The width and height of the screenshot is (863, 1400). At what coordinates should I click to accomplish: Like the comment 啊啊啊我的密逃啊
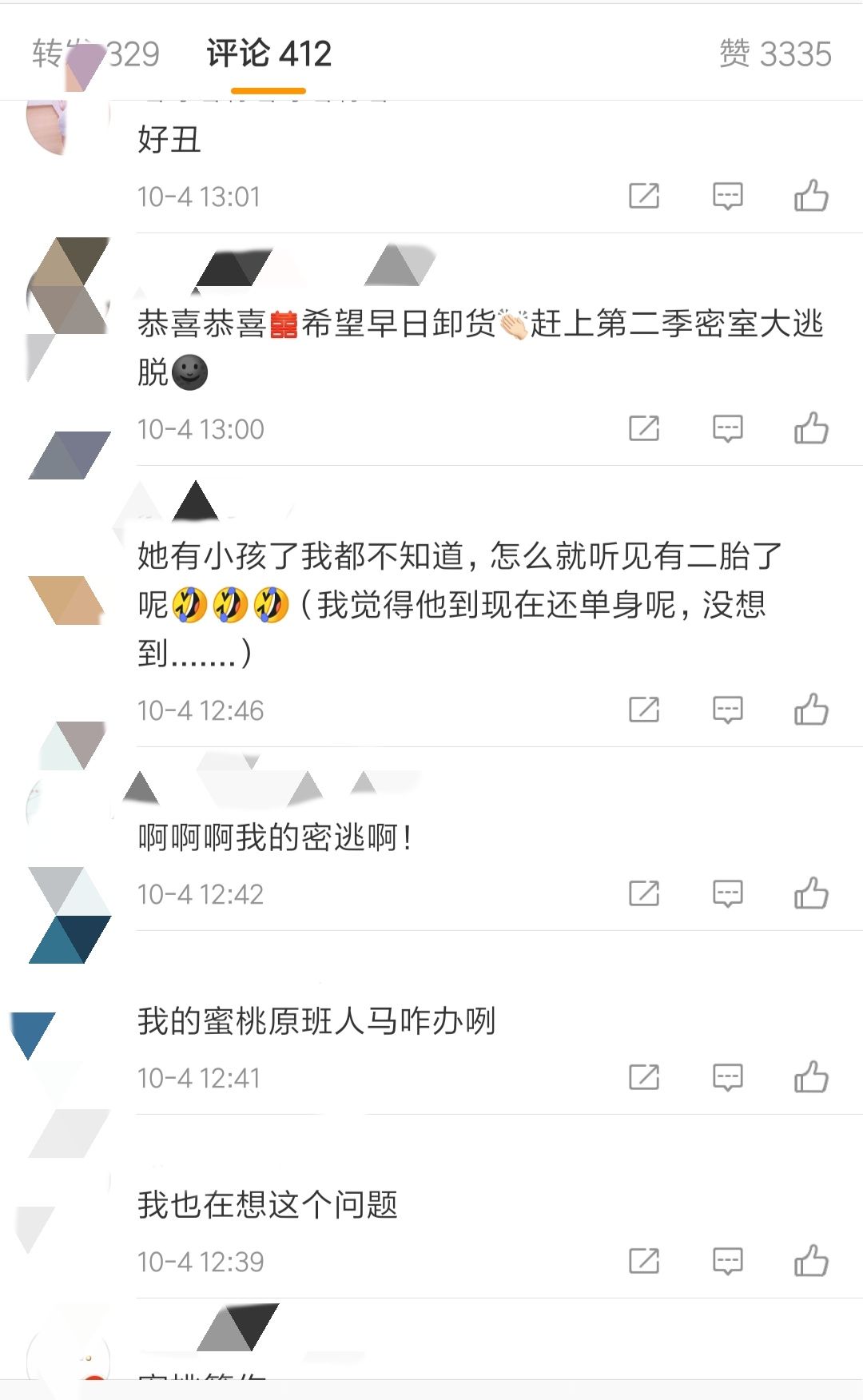pyautogui.click(x=811, y=893)
